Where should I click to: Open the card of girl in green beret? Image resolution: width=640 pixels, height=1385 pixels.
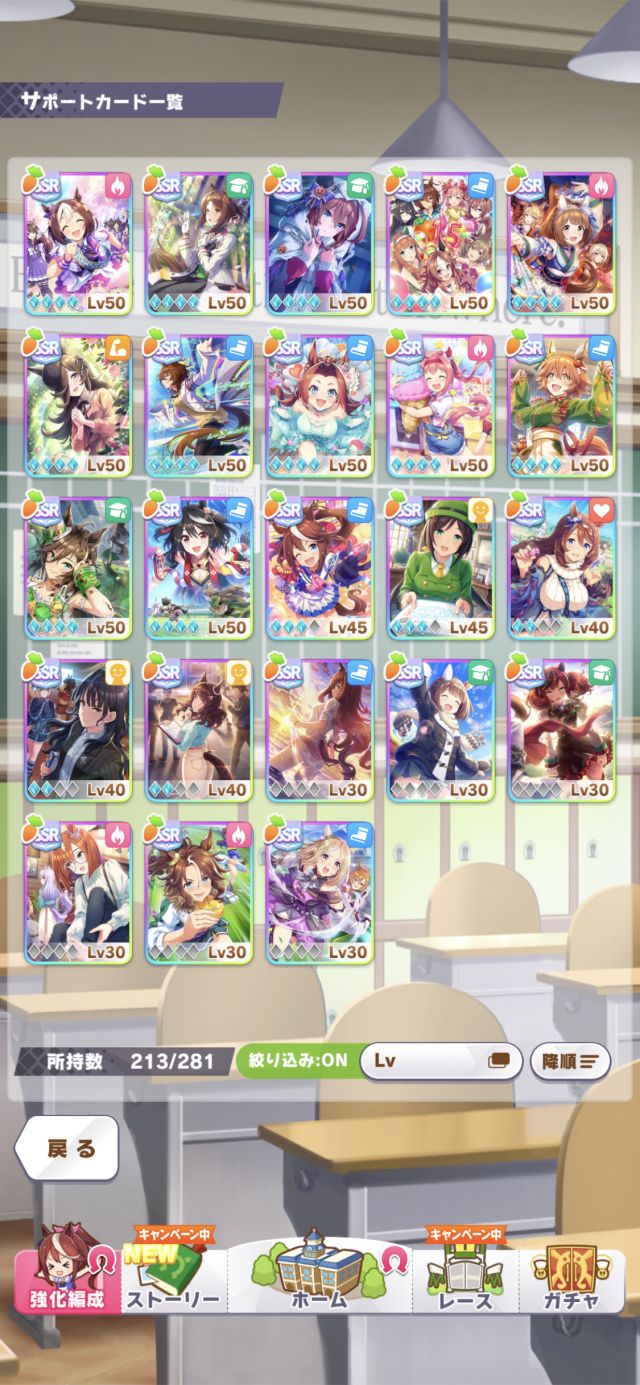[x=440, y=565]
